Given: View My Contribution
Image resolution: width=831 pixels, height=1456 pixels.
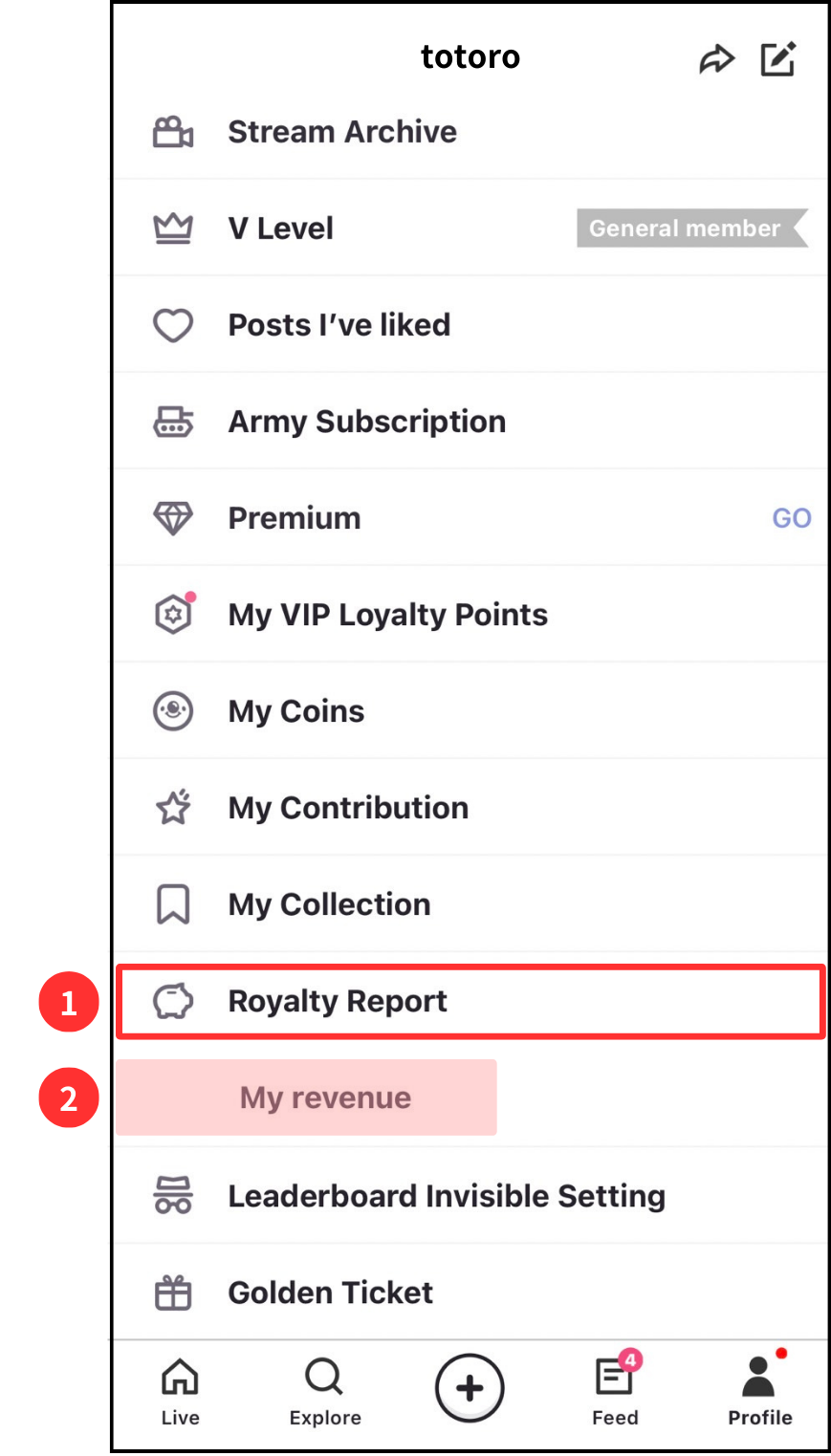Looking at the screenshot, I should 348,808.
